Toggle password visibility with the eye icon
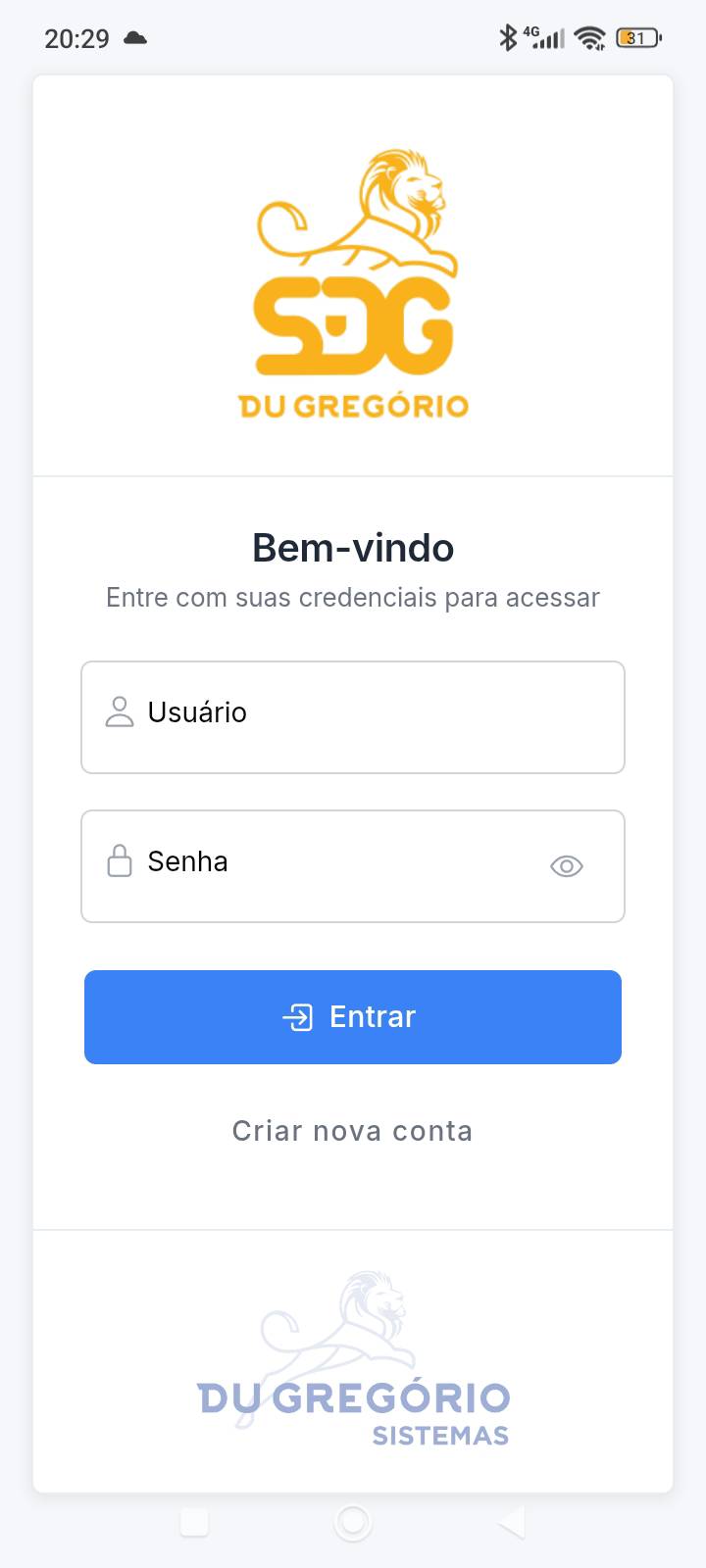This screenshot has height=1568, width=706. click(567, 866)
